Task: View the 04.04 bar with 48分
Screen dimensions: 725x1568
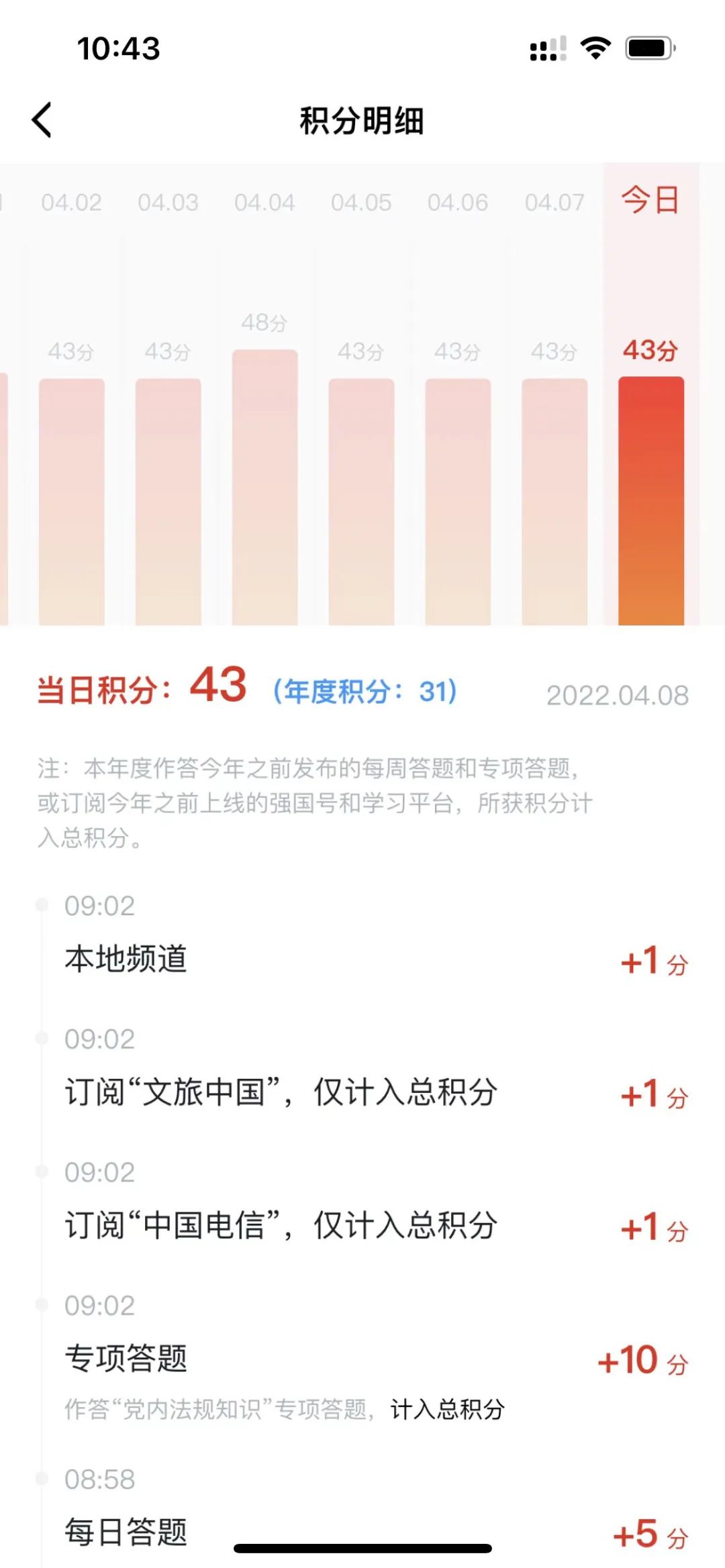Action: (265, 486)
